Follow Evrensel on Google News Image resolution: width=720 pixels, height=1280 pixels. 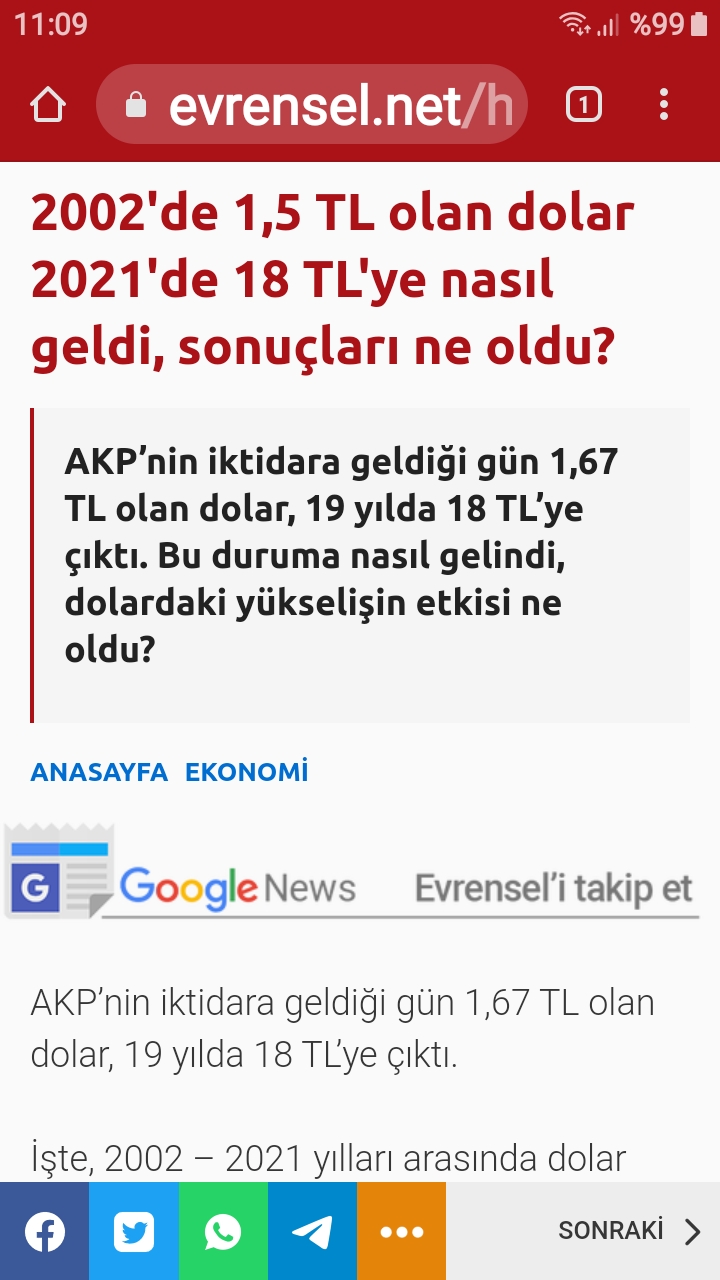pos(351,872)
